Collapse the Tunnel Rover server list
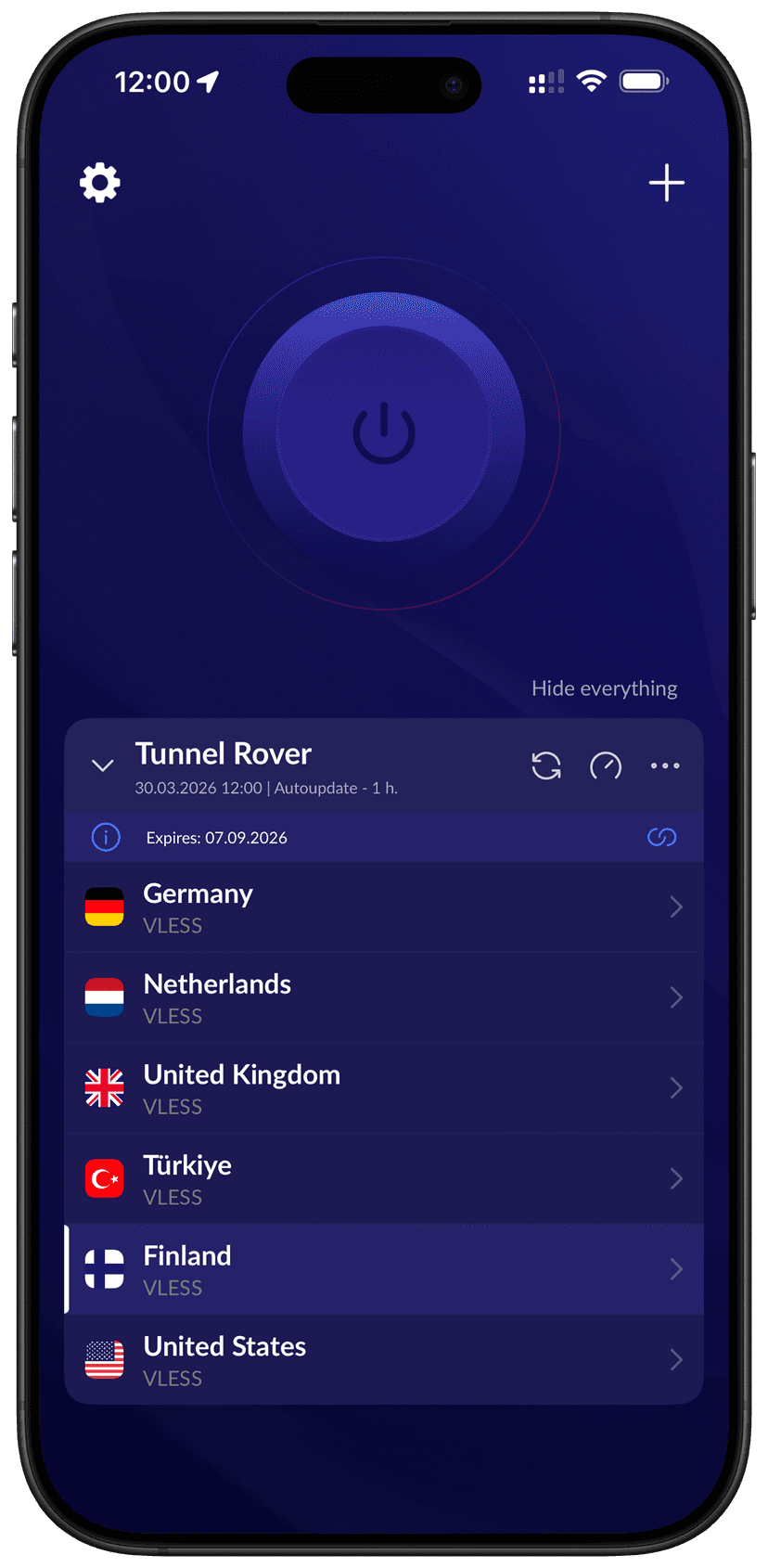This screenshot has height=1568, width=768. click(103, 765)
